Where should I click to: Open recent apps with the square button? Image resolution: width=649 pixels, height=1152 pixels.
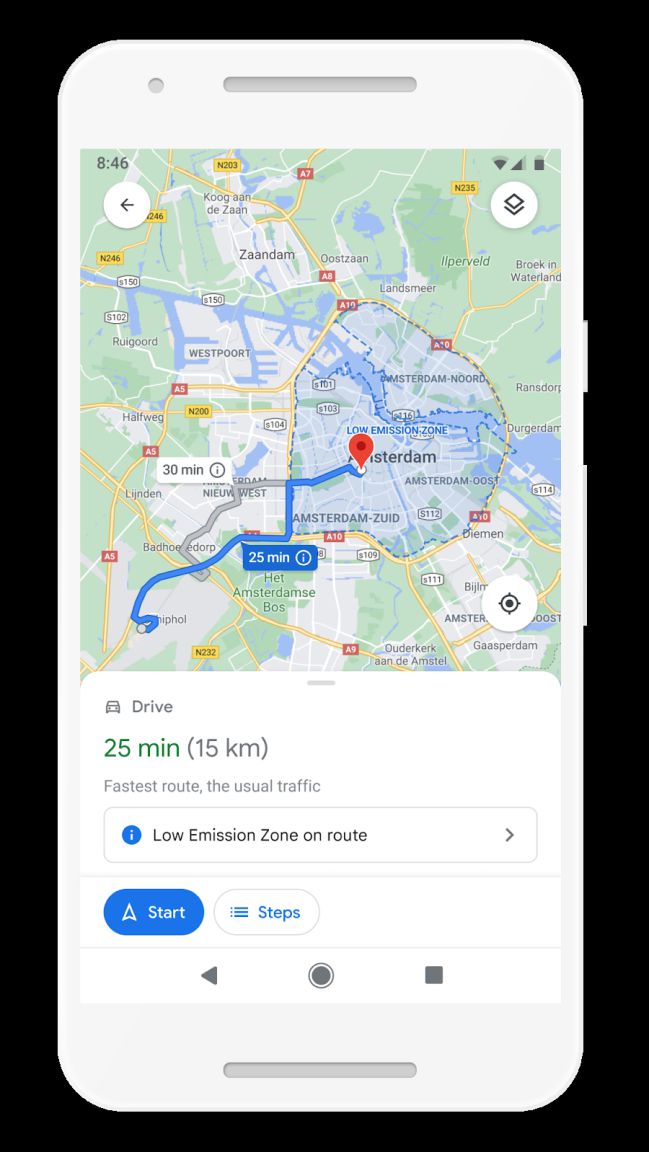pyautogui.click(x=434, y=975)
